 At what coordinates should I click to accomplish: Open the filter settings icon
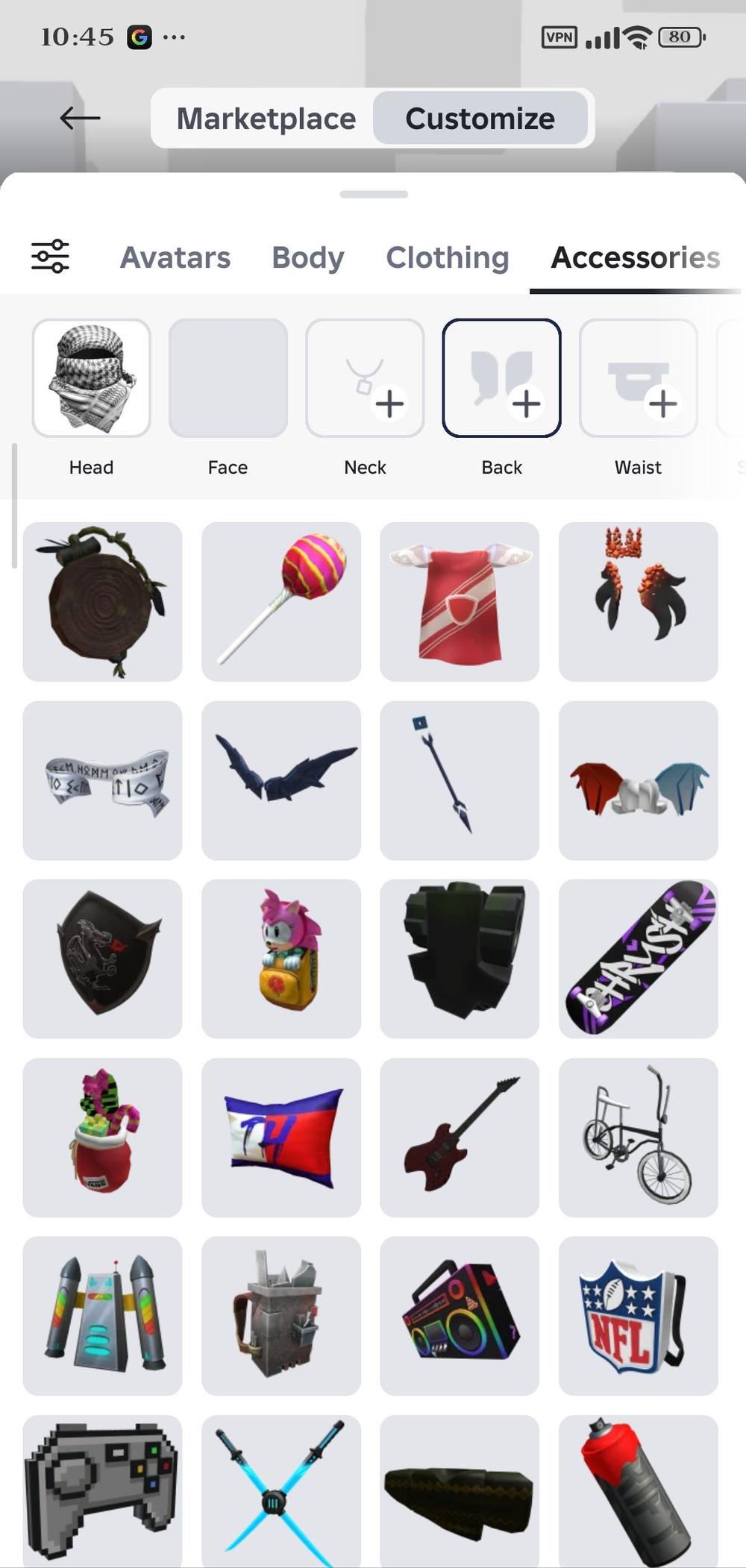(x=50, y=257)
